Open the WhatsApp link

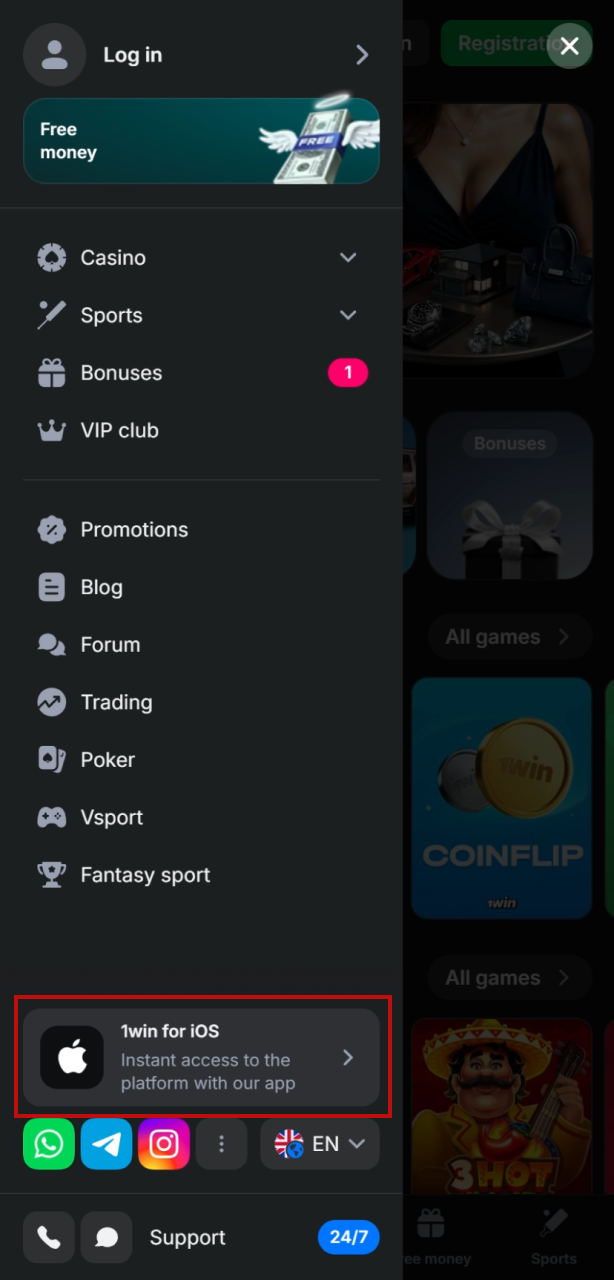(49, 1144)
